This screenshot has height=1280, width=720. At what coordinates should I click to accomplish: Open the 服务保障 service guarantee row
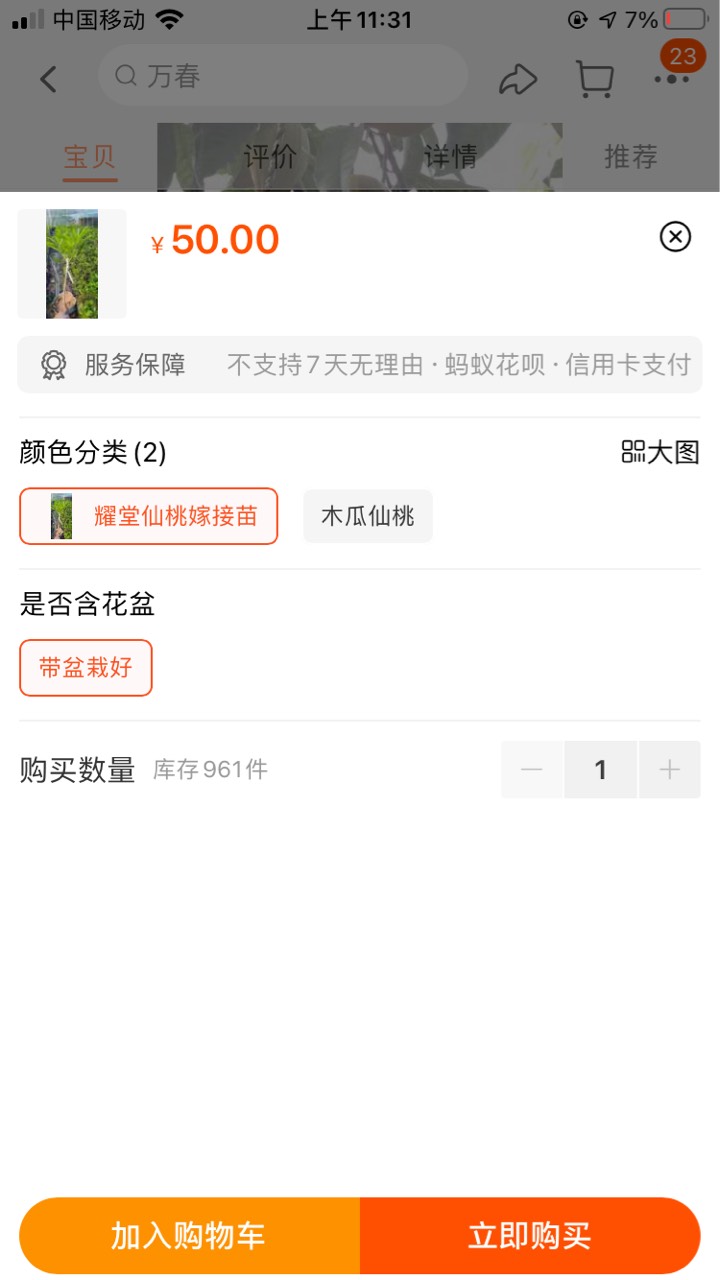pos(360,365)
